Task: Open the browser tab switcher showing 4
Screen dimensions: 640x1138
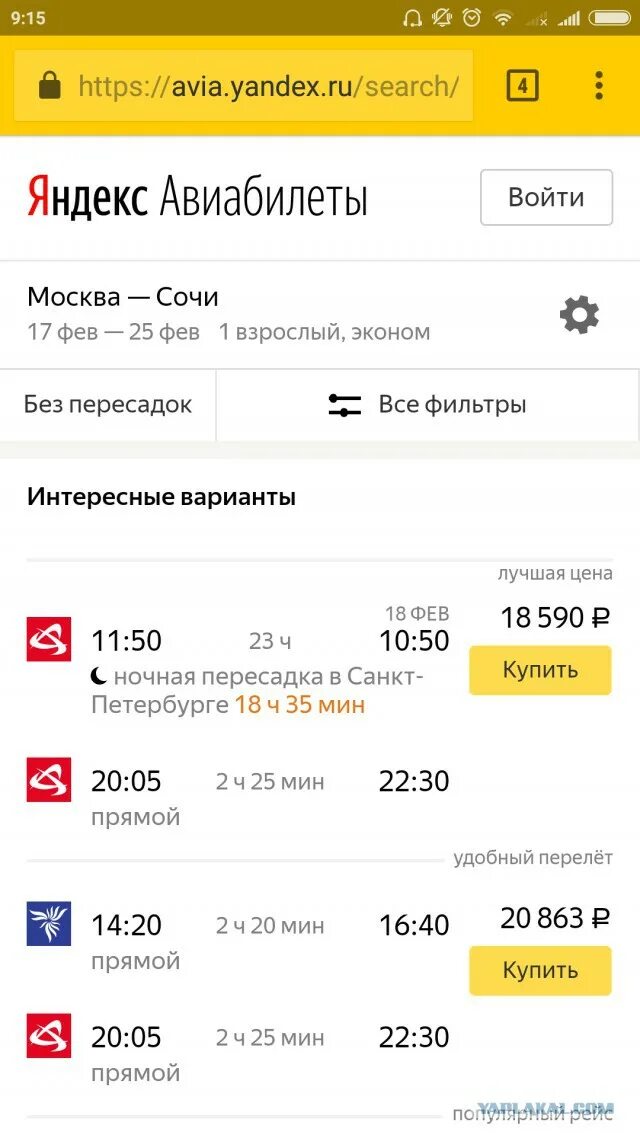Action: click(521, 86)
